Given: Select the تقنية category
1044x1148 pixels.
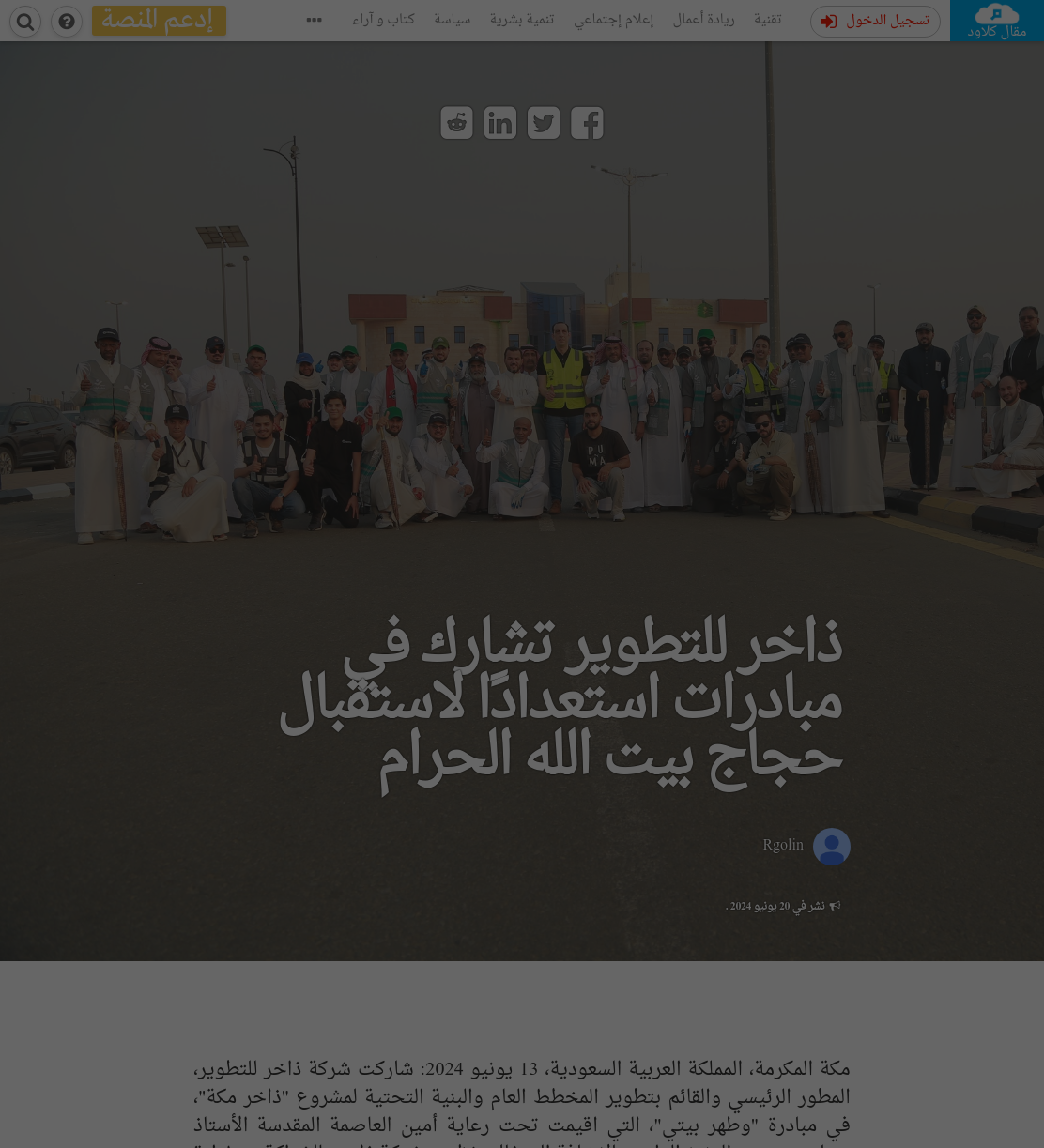Looking at the screenshot, I should tap(767, 20).
